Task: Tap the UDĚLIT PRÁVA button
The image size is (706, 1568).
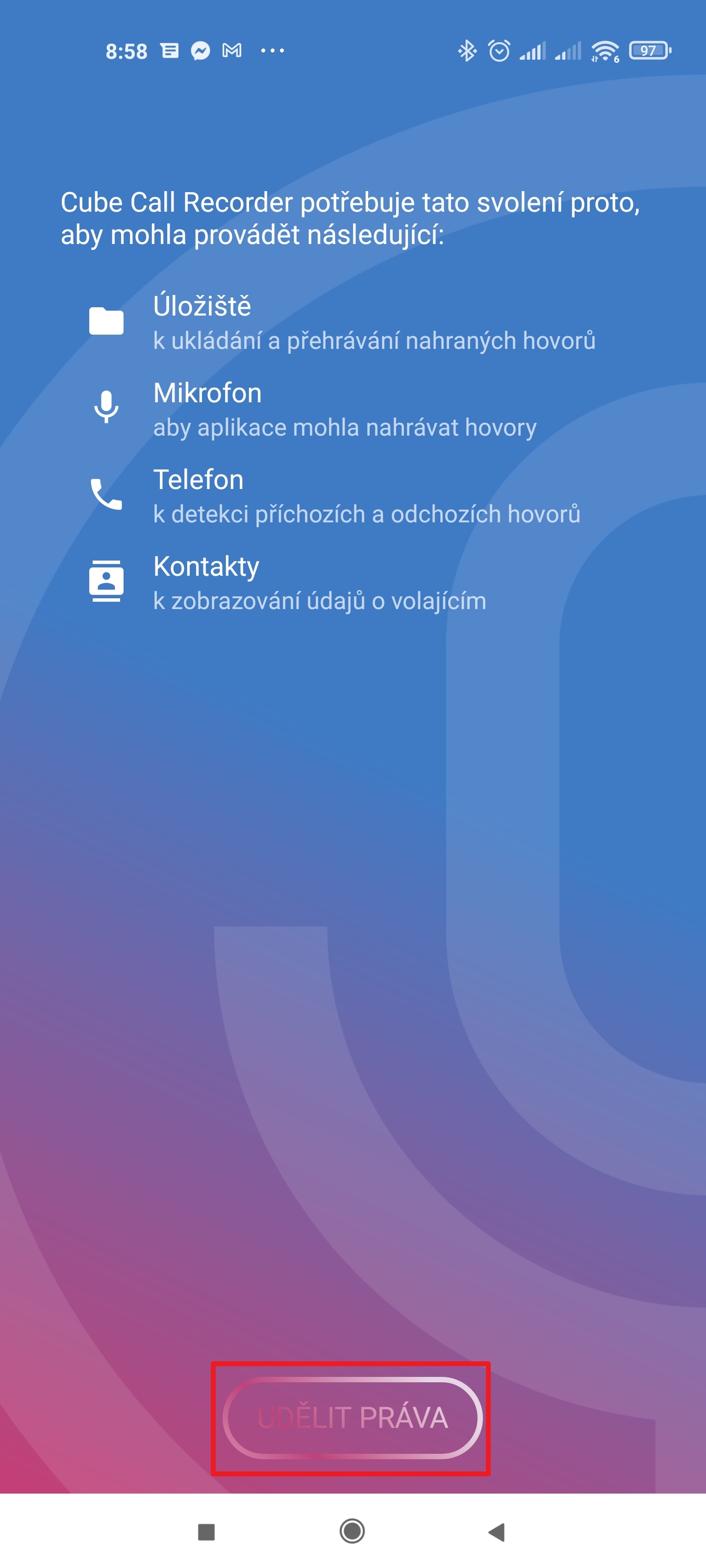Action: [352, 1417]
